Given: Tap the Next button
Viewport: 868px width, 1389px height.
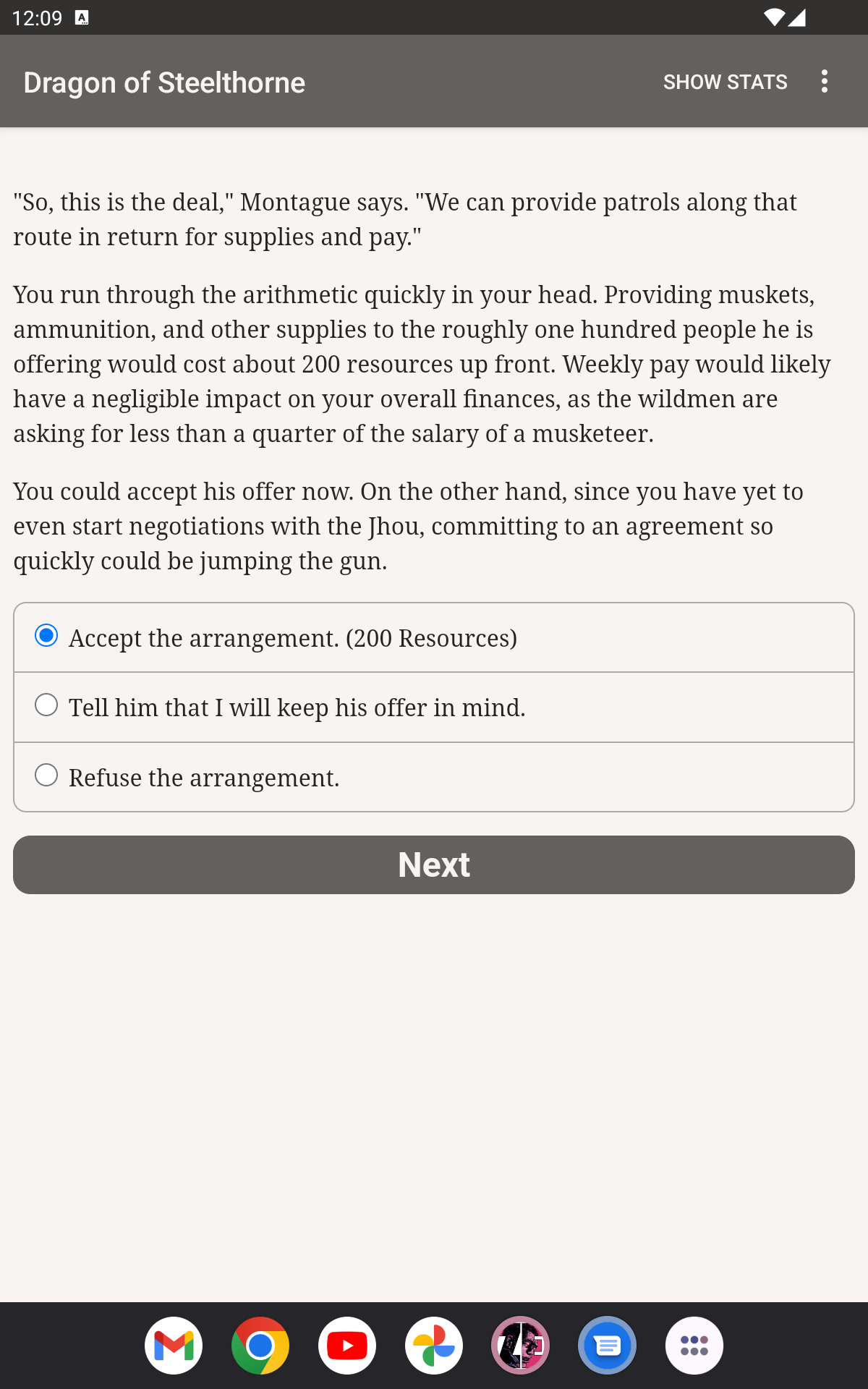Looking at the screenshot, I should 434,865.
